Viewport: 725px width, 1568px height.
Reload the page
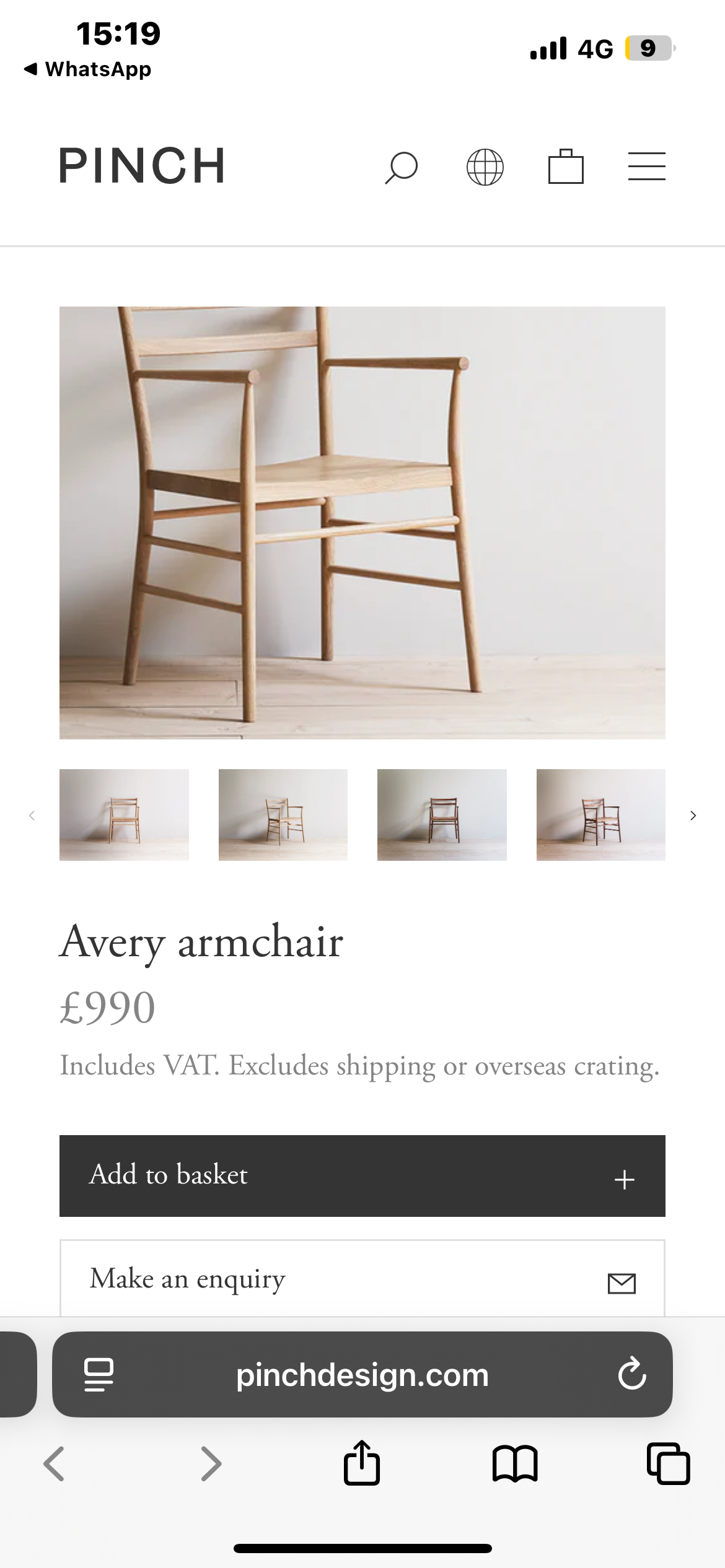pyautogui.click(x=631, y=1374)
